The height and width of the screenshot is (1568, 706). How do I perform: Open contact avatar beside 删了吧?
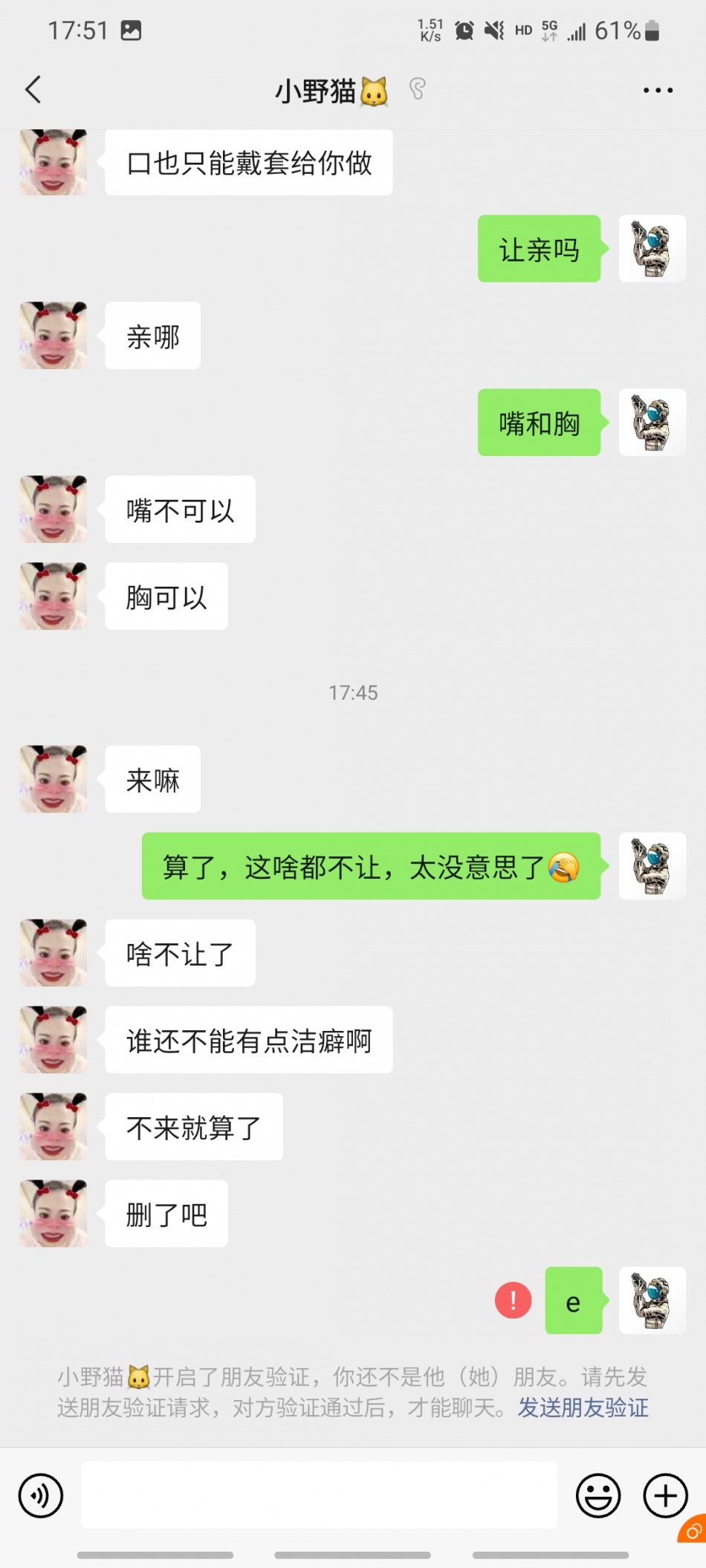click(x=54, y=1213)
